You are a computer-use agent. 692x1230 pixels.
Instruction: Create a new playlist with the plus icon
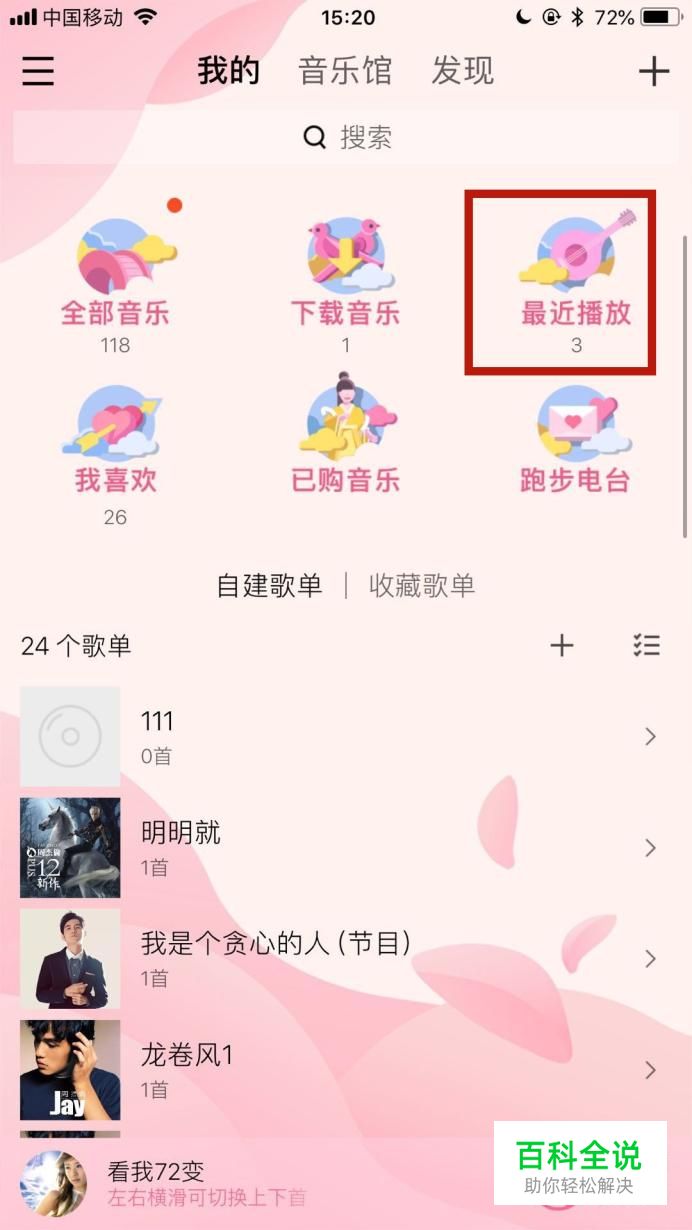[x=562, y=646]
